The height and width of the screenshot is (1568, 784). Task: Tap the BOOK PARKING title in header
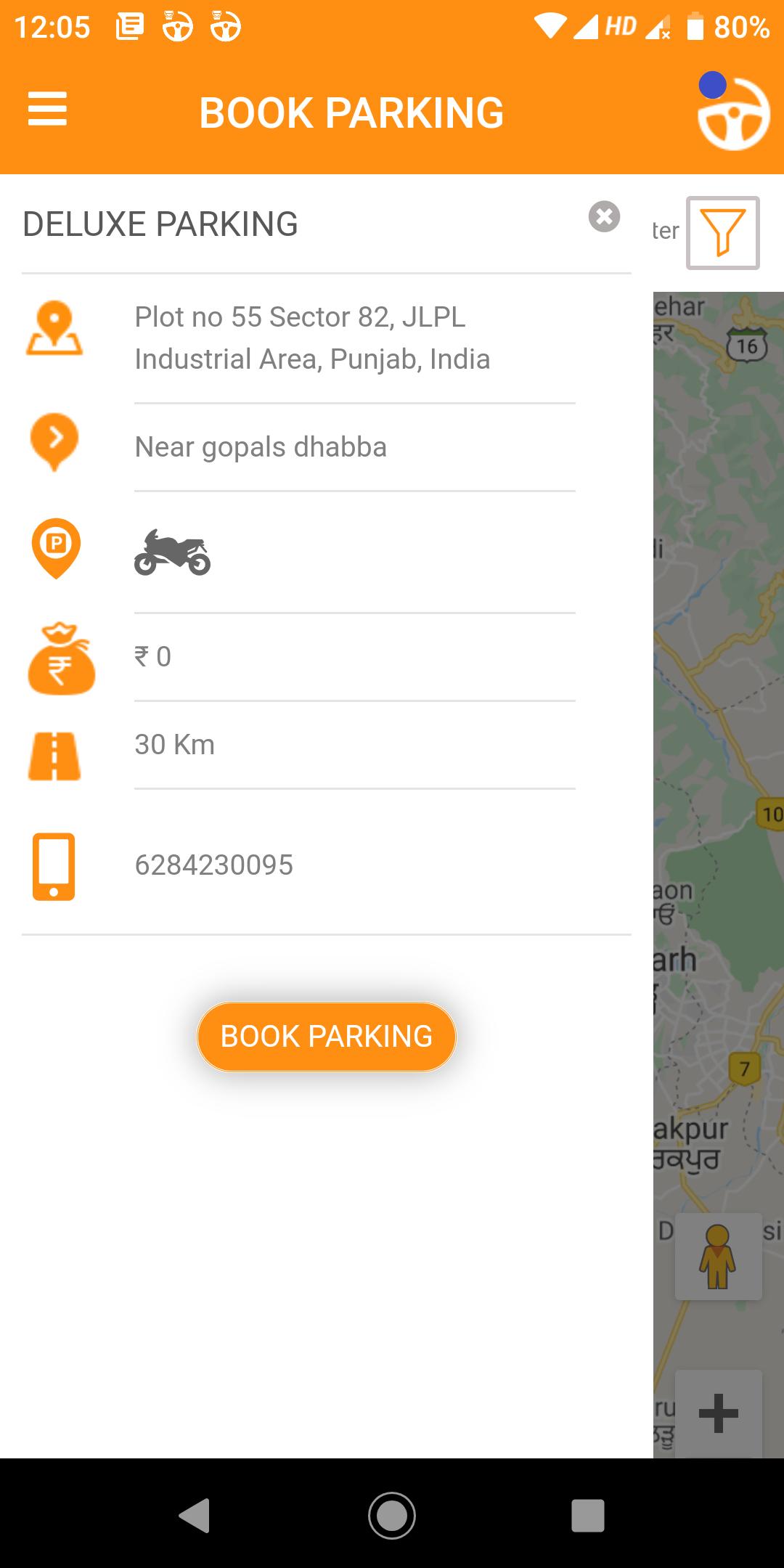(x=351, y=113)
